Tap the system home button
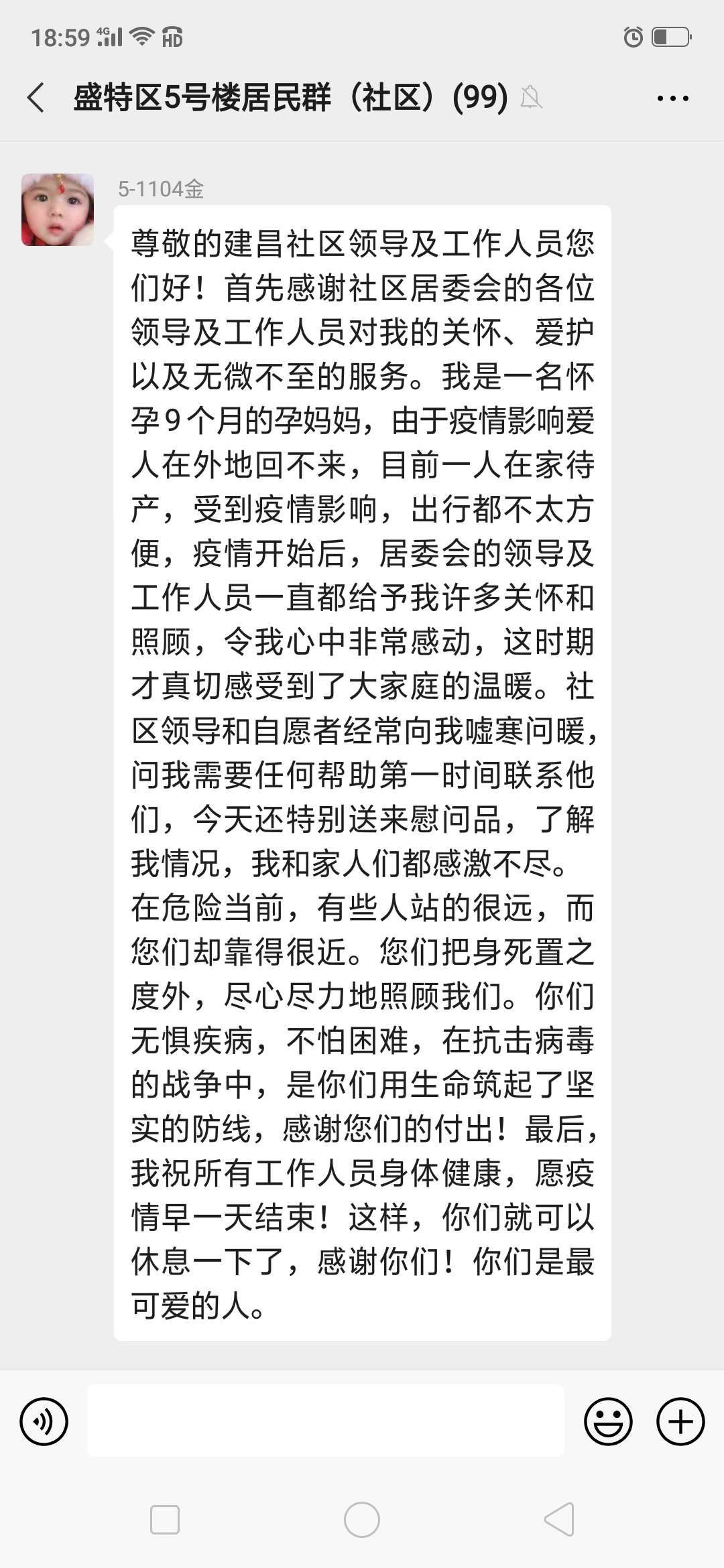This screenshot has height=1568, width=724. click(x=362, y=1520)
